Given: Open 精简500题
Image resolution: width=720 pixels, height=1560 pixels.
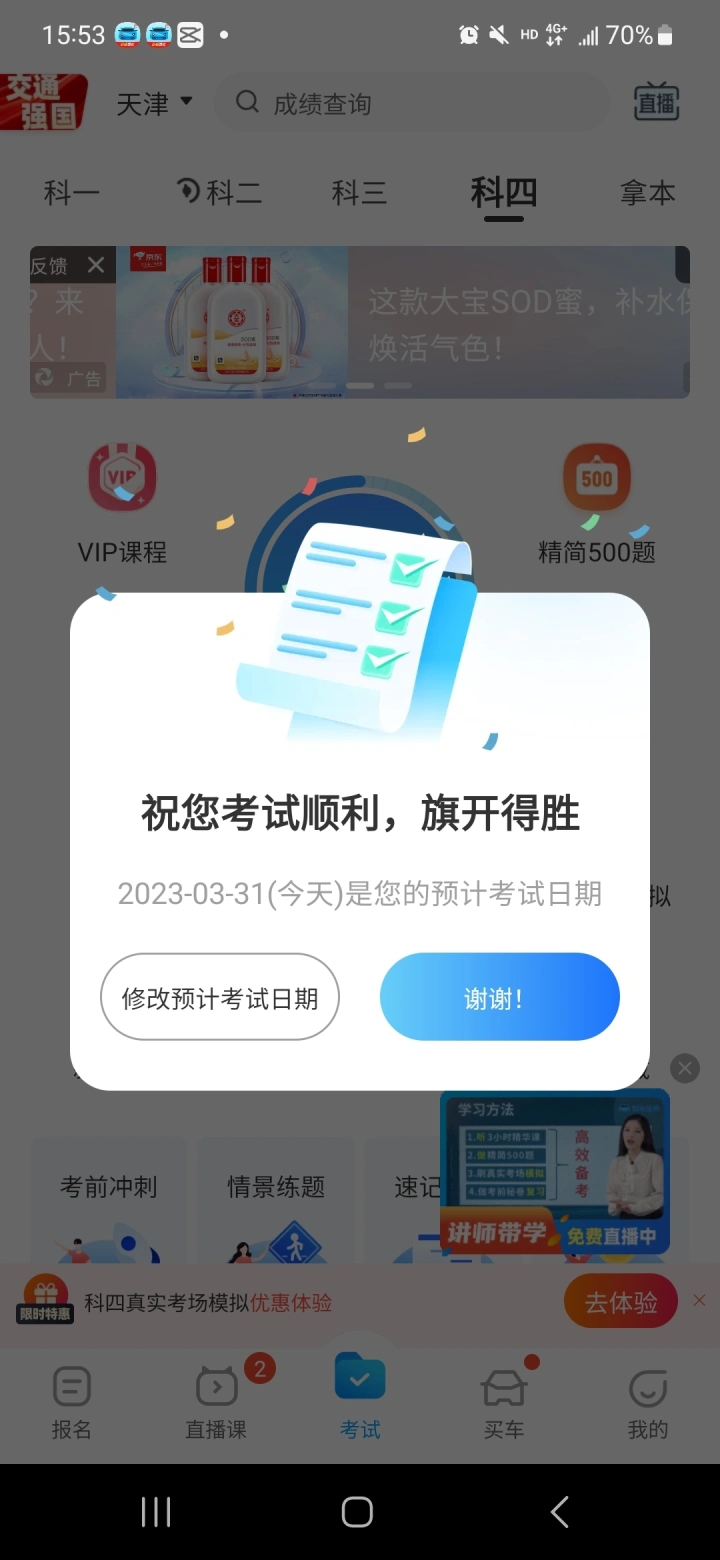Looking at the screenshot, I should (597, 504).
